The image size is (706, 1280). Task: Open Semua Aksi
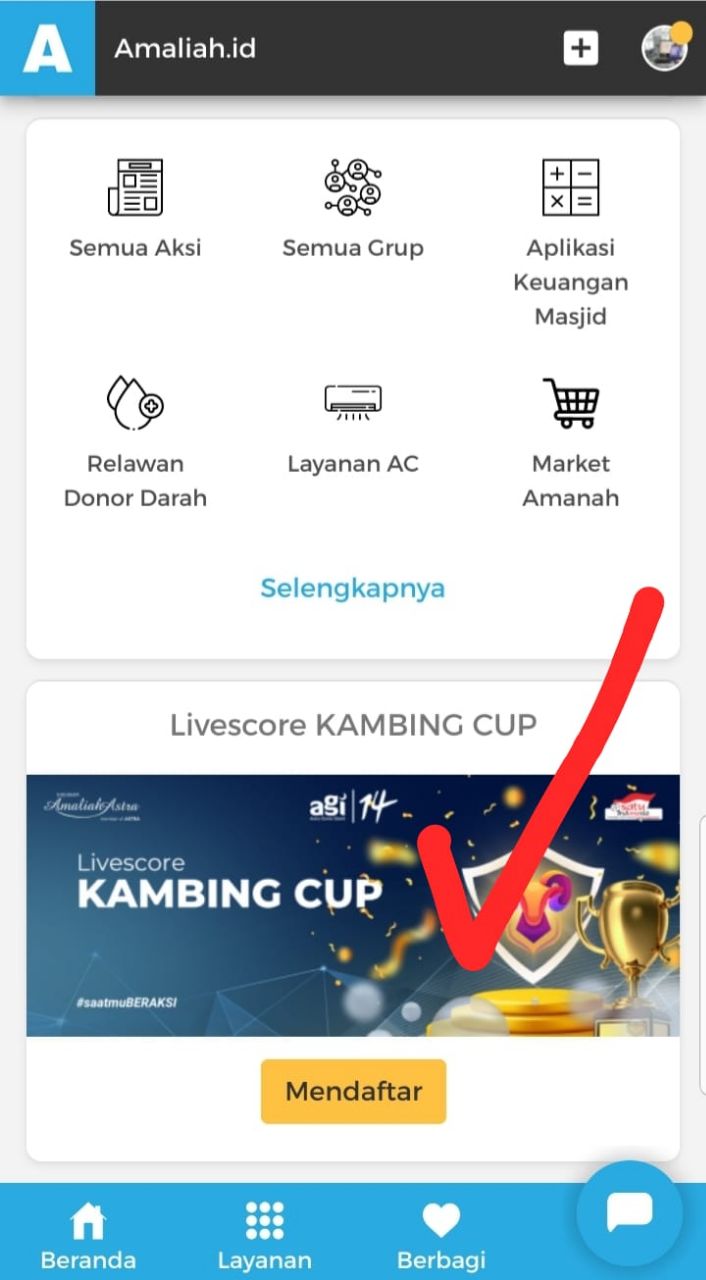pyautogui.click(x=135, y=209)
